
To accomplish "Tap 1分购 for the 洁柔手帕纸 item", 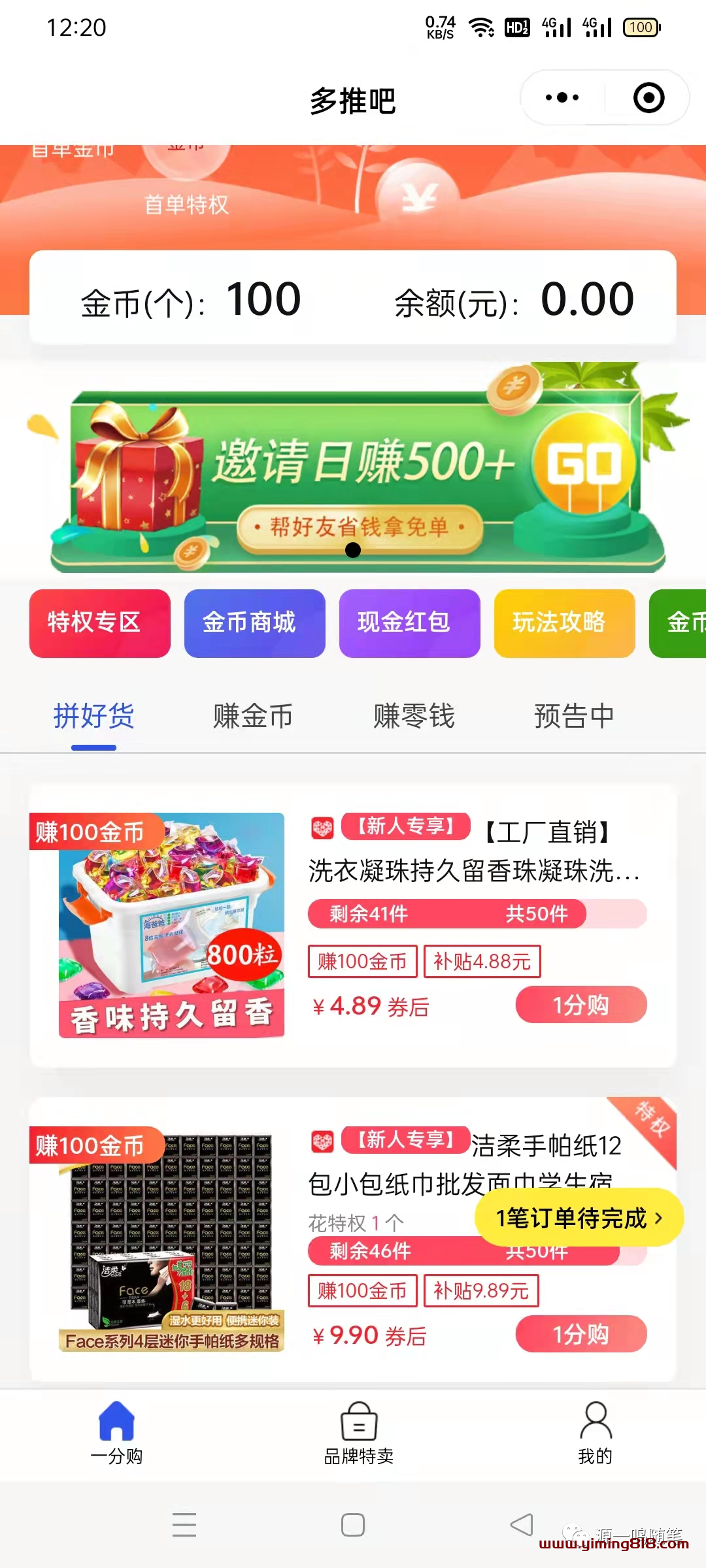I will pos(581,1334).
